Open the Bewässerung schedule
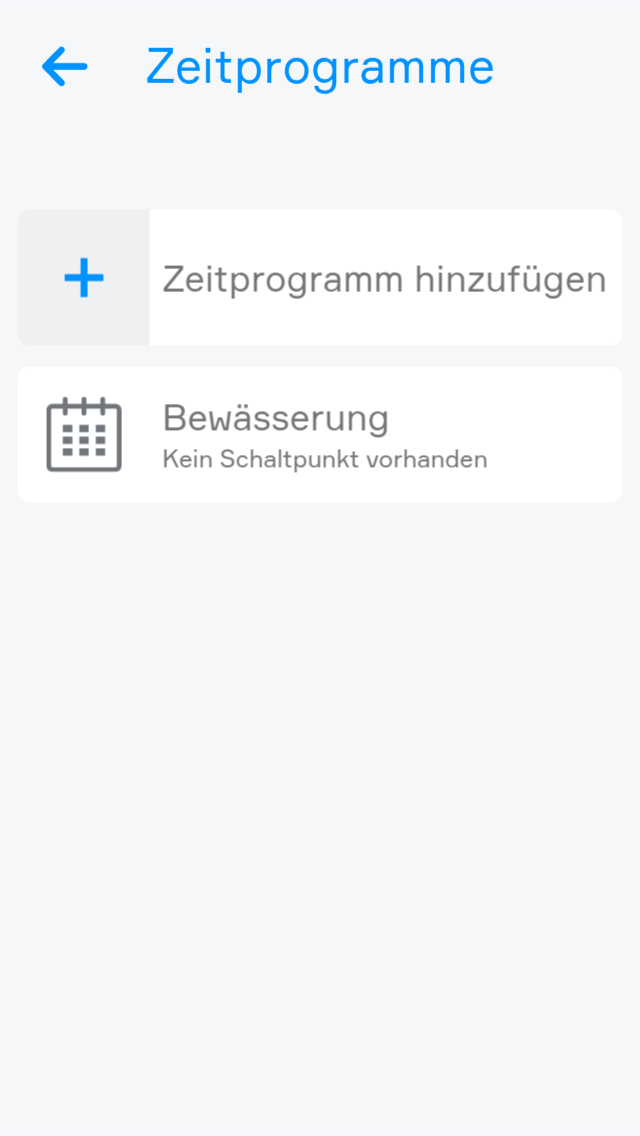The image size is (640, 1136). (320, 434)
